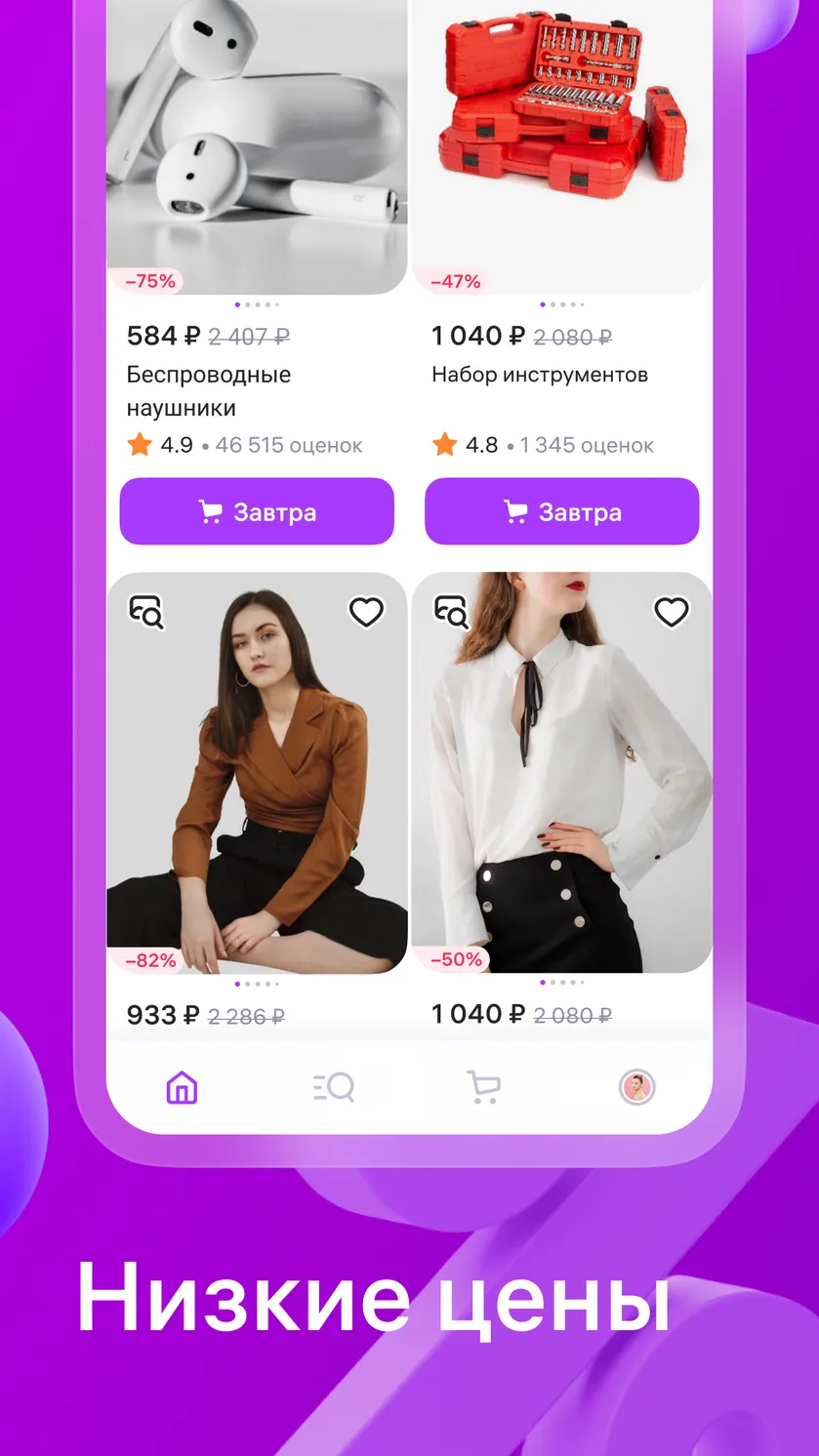Open the shopping cart icon in bottom bar
Screen dimensions: 819x1456
coord(484,1086)
